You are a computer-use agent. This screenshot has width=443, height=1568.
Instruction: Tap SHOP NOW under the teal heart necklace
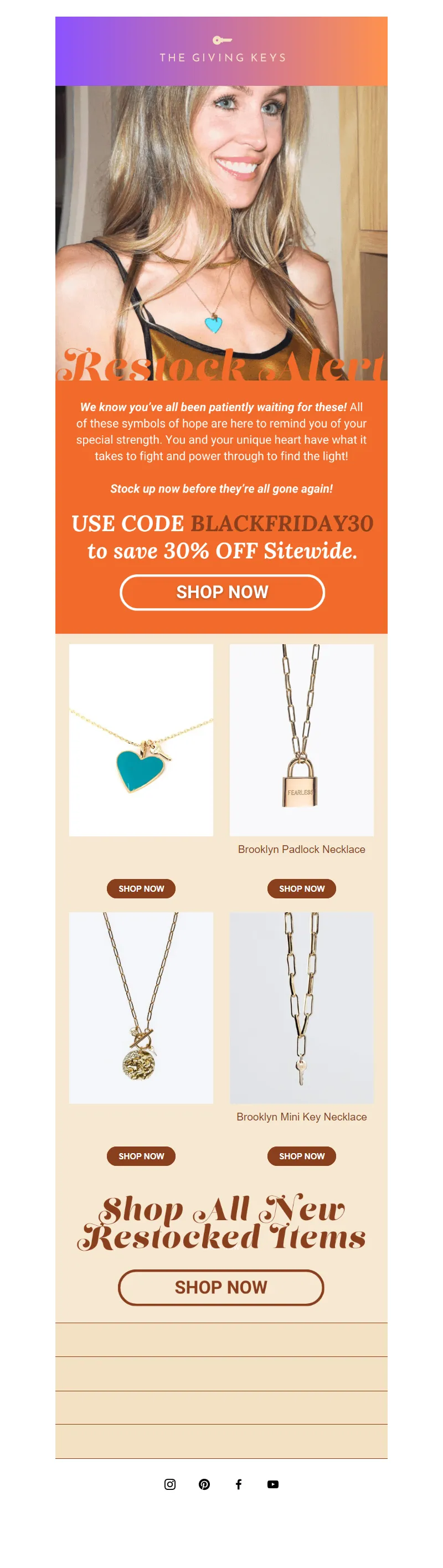click(141, 888)
